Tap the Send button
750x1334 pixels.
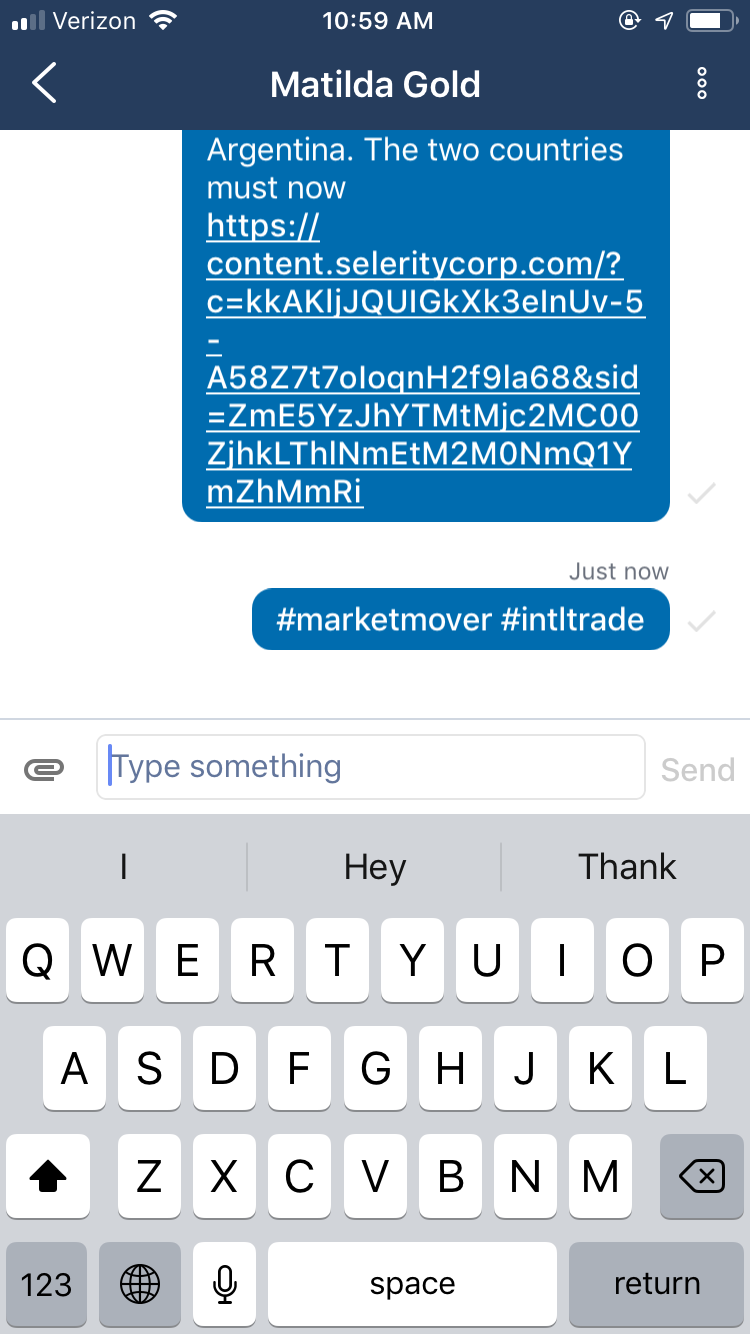[698, 769]
